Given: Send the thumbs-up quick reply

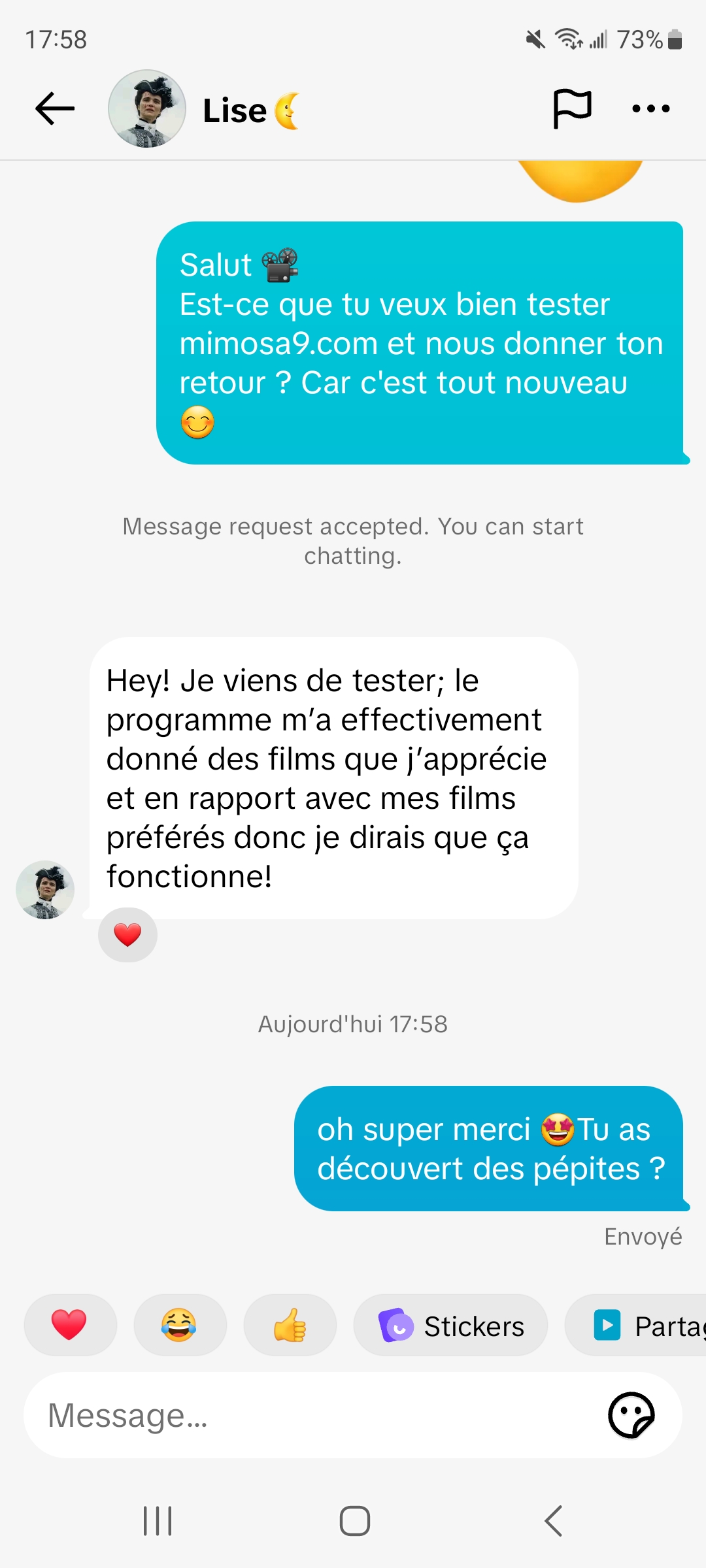Looking at the screenshot, I should tap(290, 1326).
